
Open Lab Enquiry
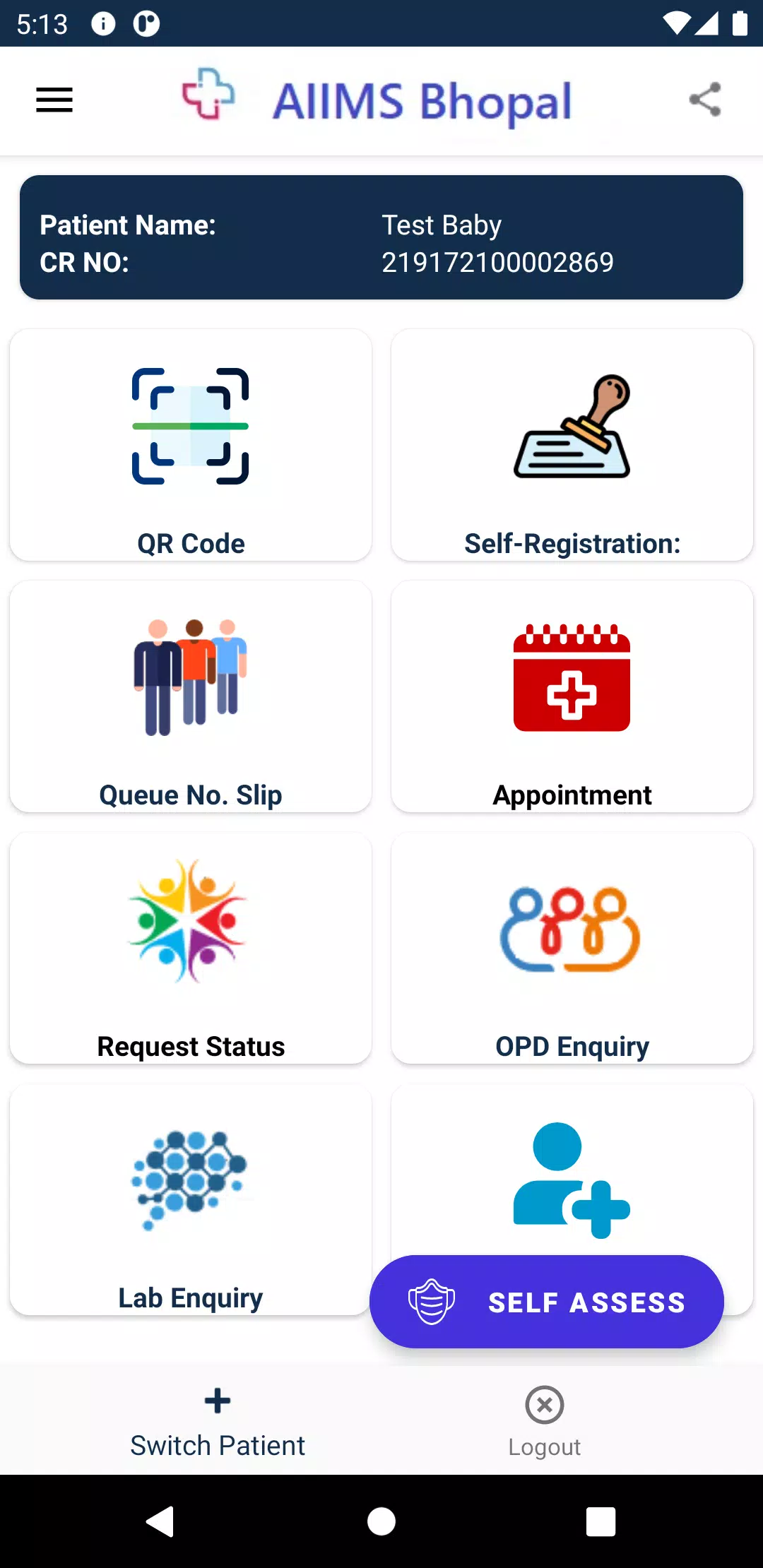pyautogui.click(x=191, y=1199)
